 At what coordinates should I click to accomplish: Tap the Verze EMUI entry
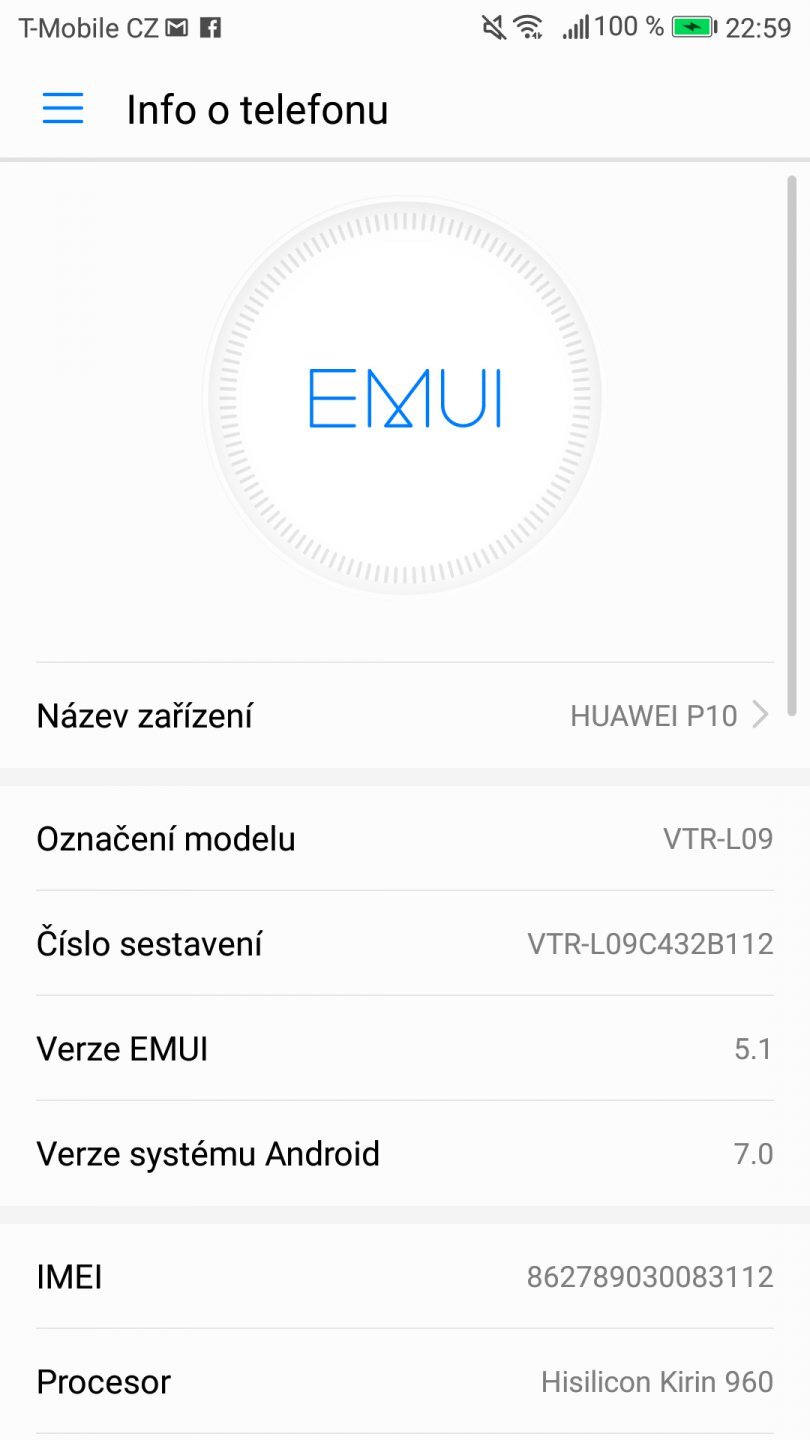click(x=405, y=1049)
